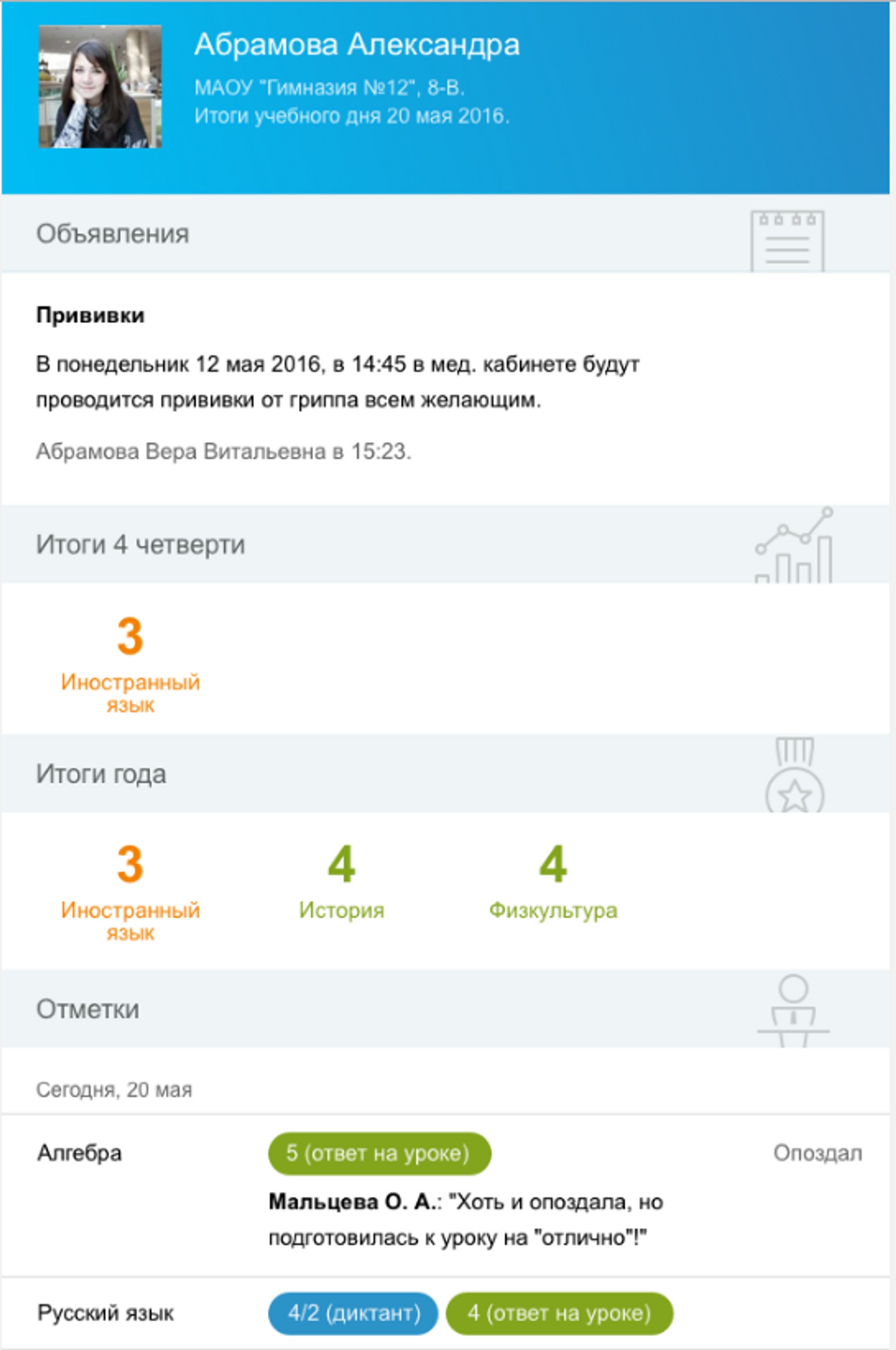Open the 4 (ответ на уроке) Russian mark

click(x=559, y=1313)
